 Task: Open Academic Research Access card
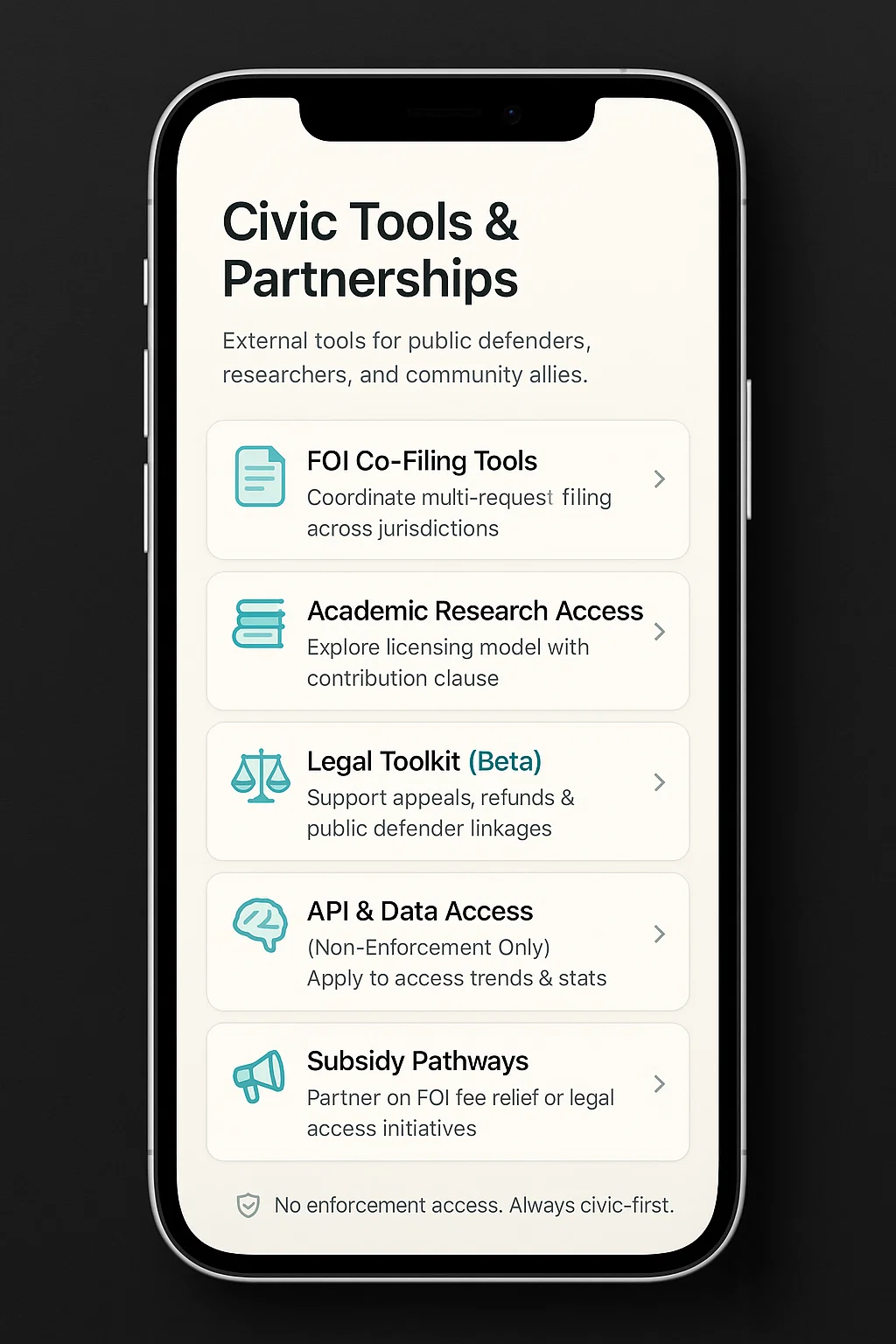click(447, 641)
